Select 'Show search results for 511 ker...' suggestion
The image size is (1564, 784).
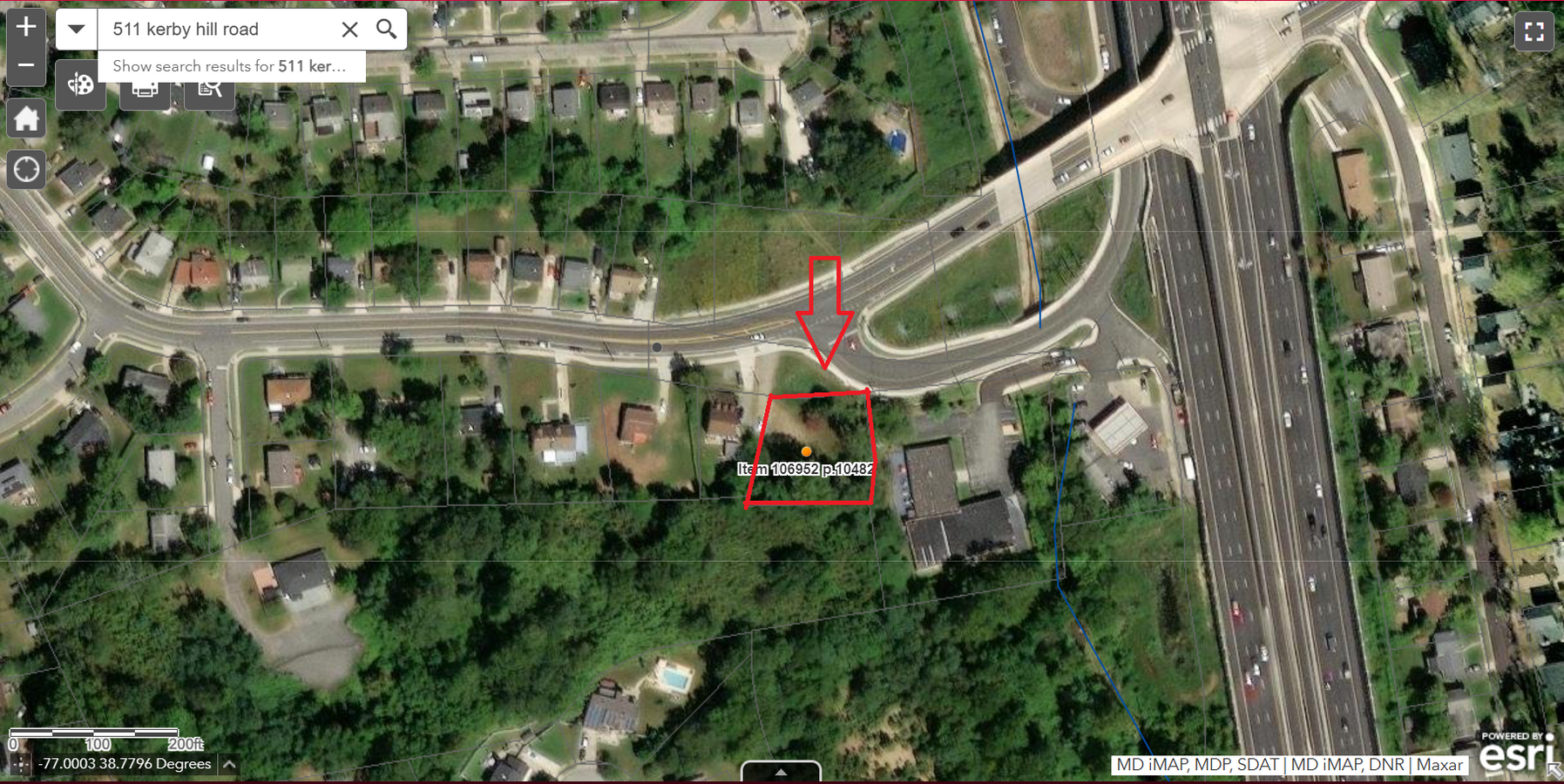(231, 66)
